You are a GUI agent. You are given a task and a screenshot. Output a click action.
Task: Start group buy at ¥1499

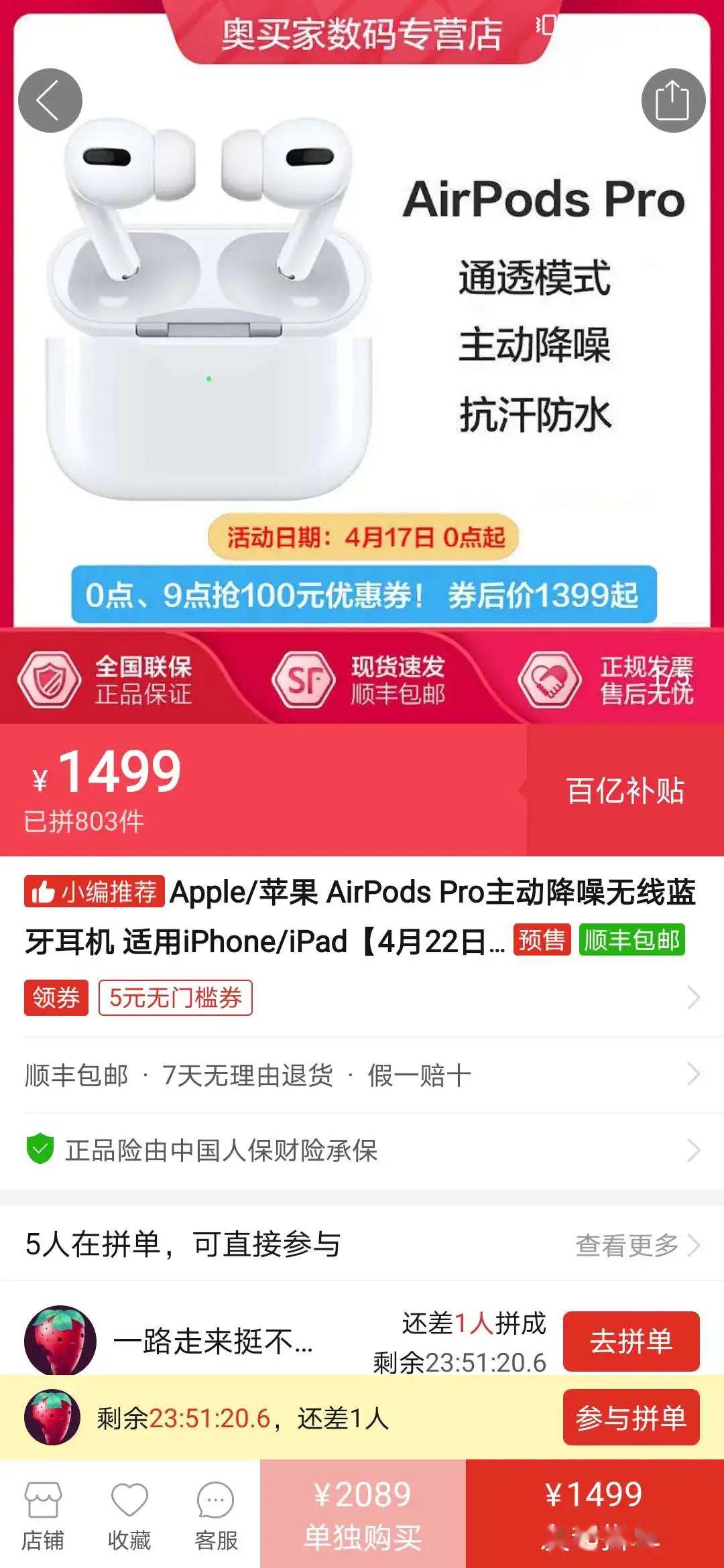click(595, 1514)
